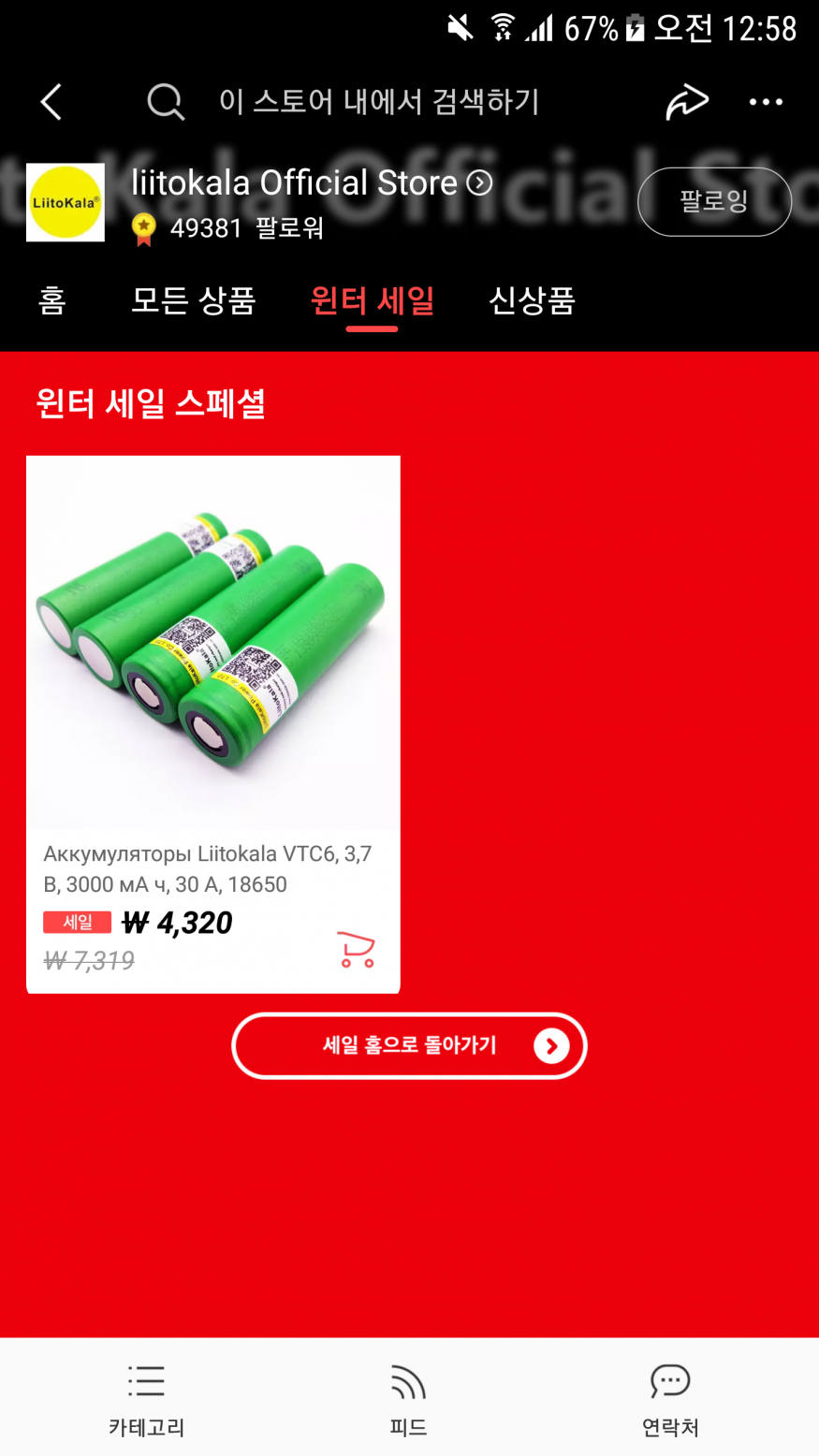Share this store
The image size is (819, 1456).
tap(686, 102)
